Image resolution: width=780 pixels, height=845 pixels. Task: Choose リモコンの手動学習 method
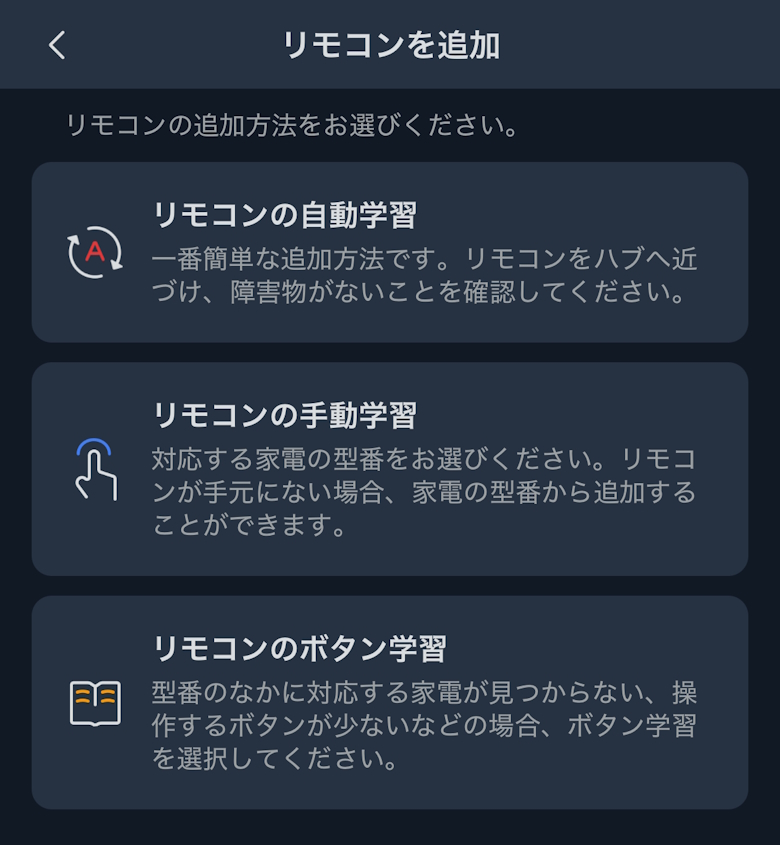[390, 469]
